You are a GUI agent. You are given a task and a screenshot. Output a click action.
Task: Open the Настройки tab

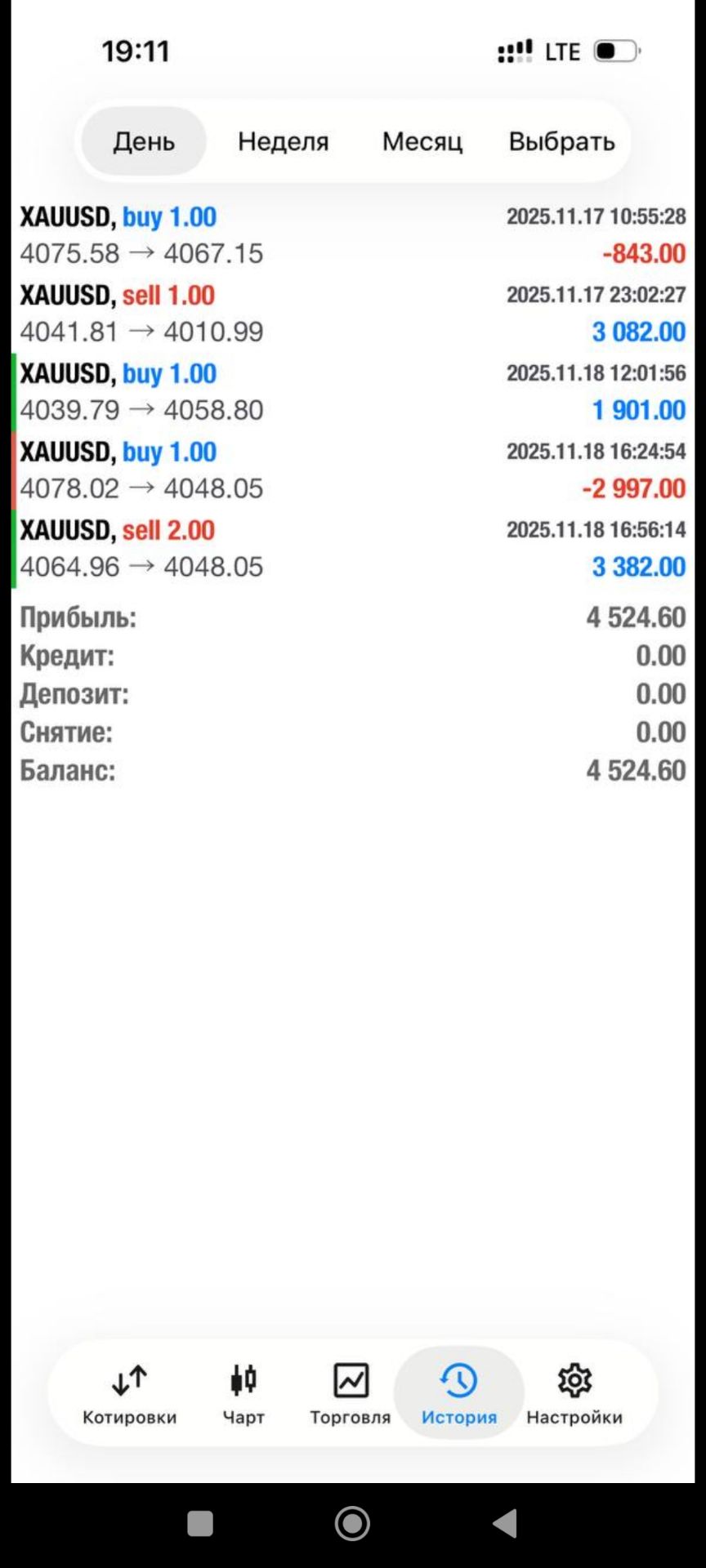[x=574, y=1395]
